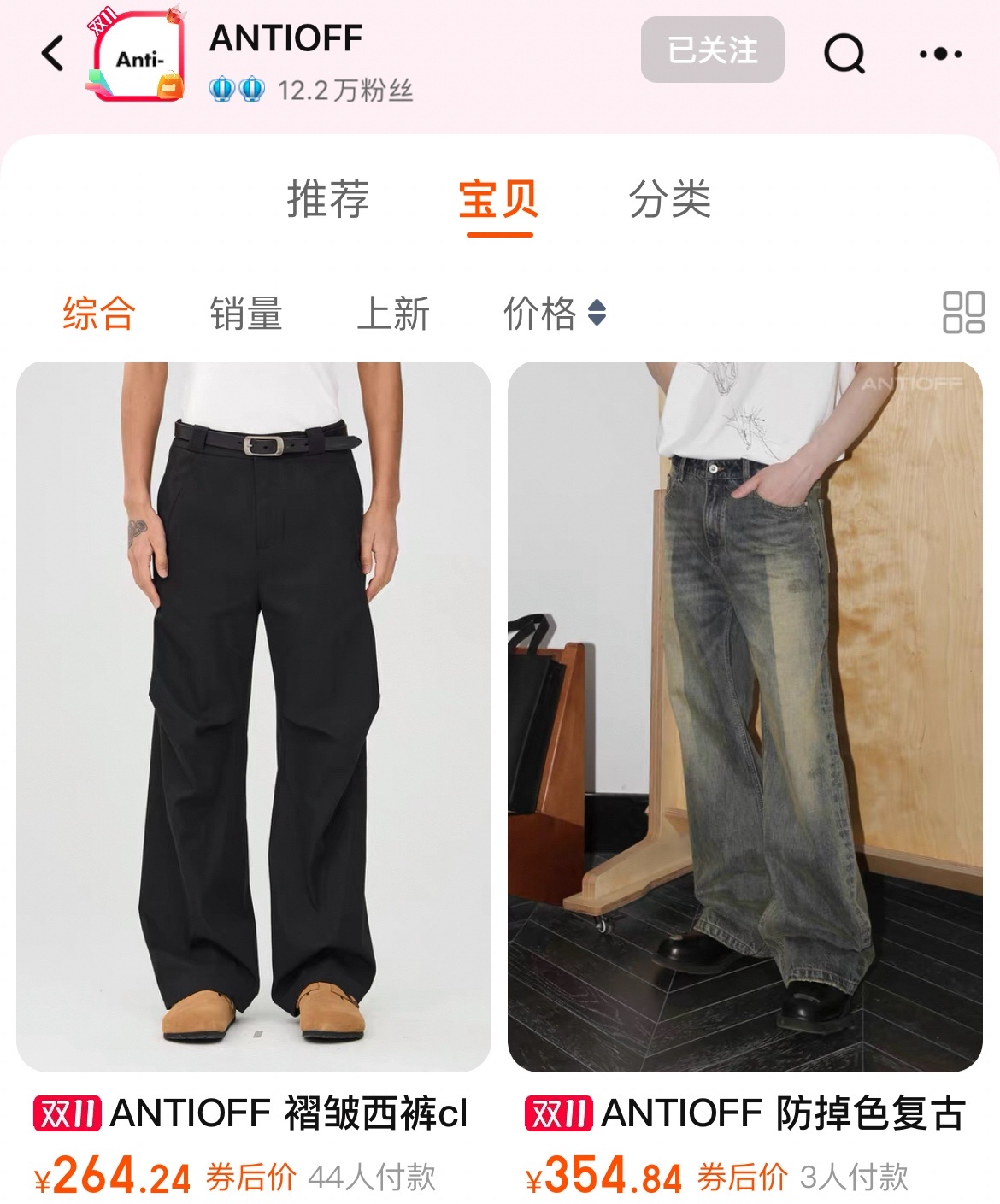Sort items by 综合
This screenshot has height=1204, width=1000.
pyautogui.click(x=99, y=313)
